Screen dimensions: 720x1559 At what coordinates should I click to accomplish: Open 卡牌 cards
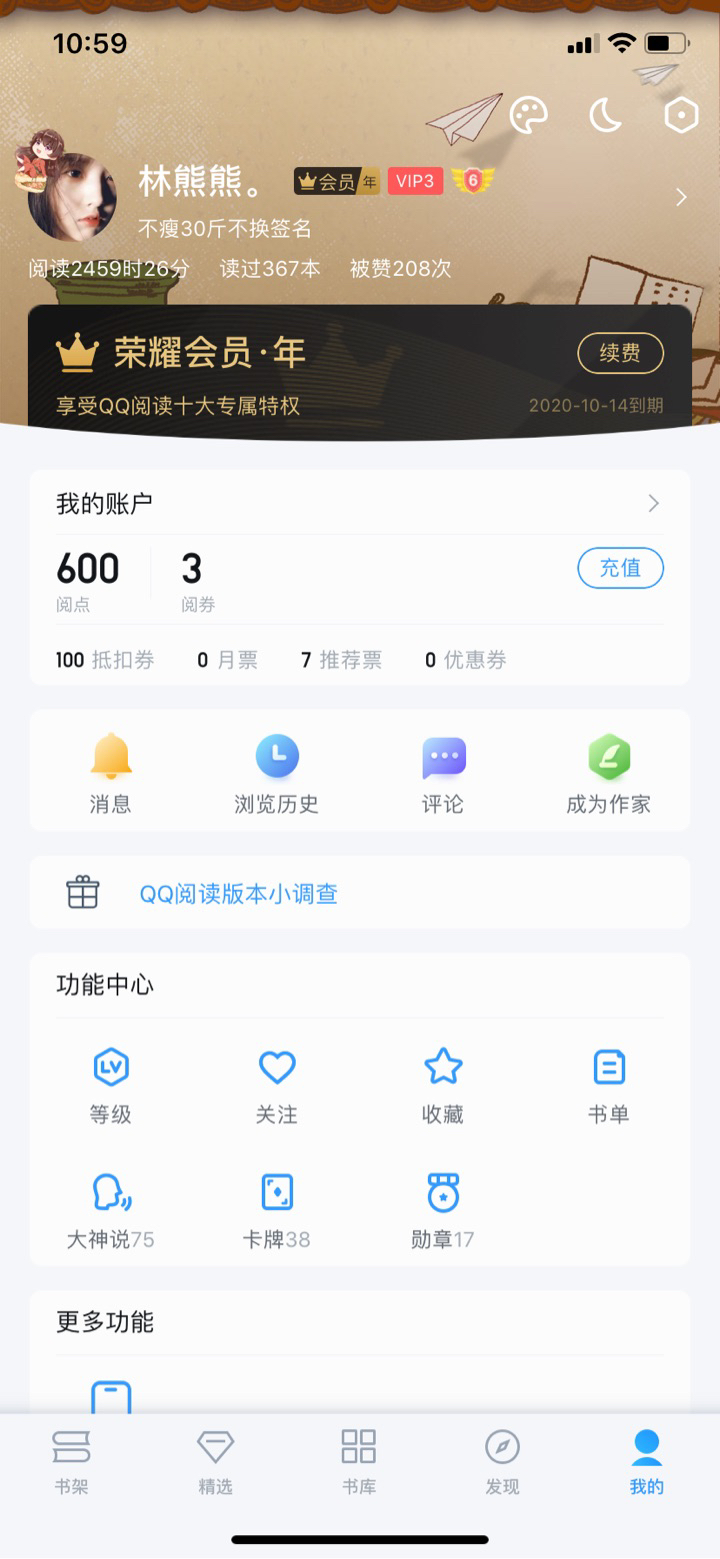[x=277, y=1208]
